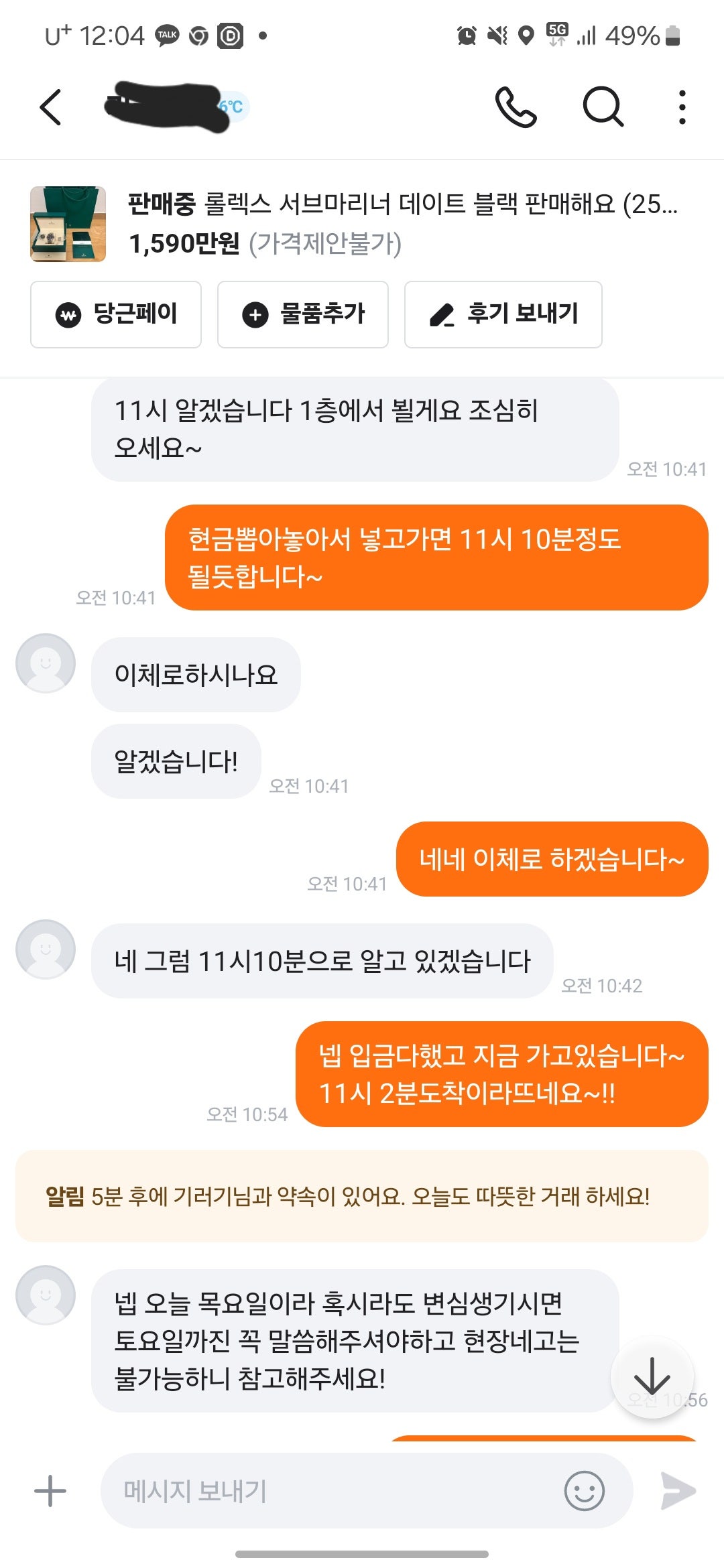Screen dimensions: 724x1568
Task: Call the seller with the phone icon
Action: click(x=515, y=107)
